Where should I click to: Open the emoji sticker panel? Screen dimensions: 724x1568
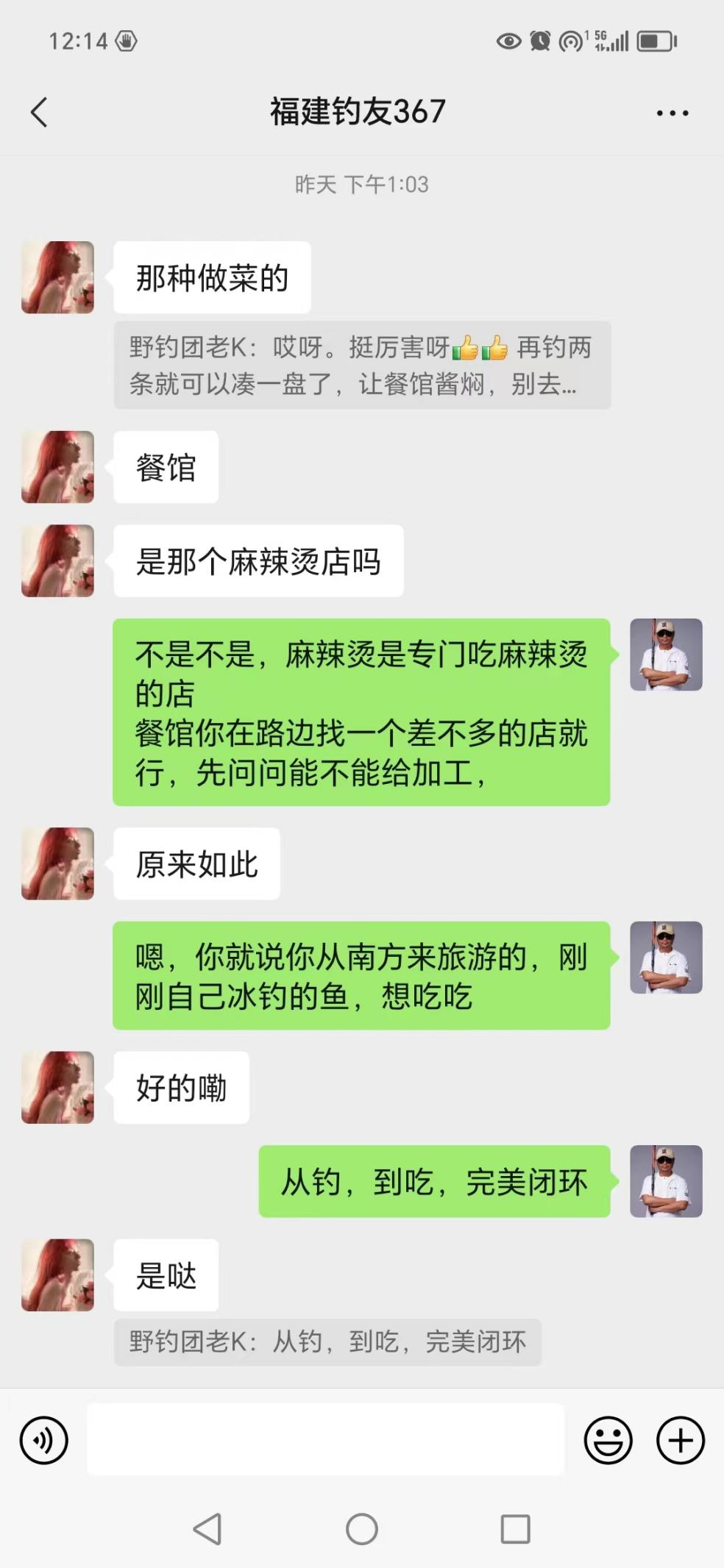(608, 1440)
